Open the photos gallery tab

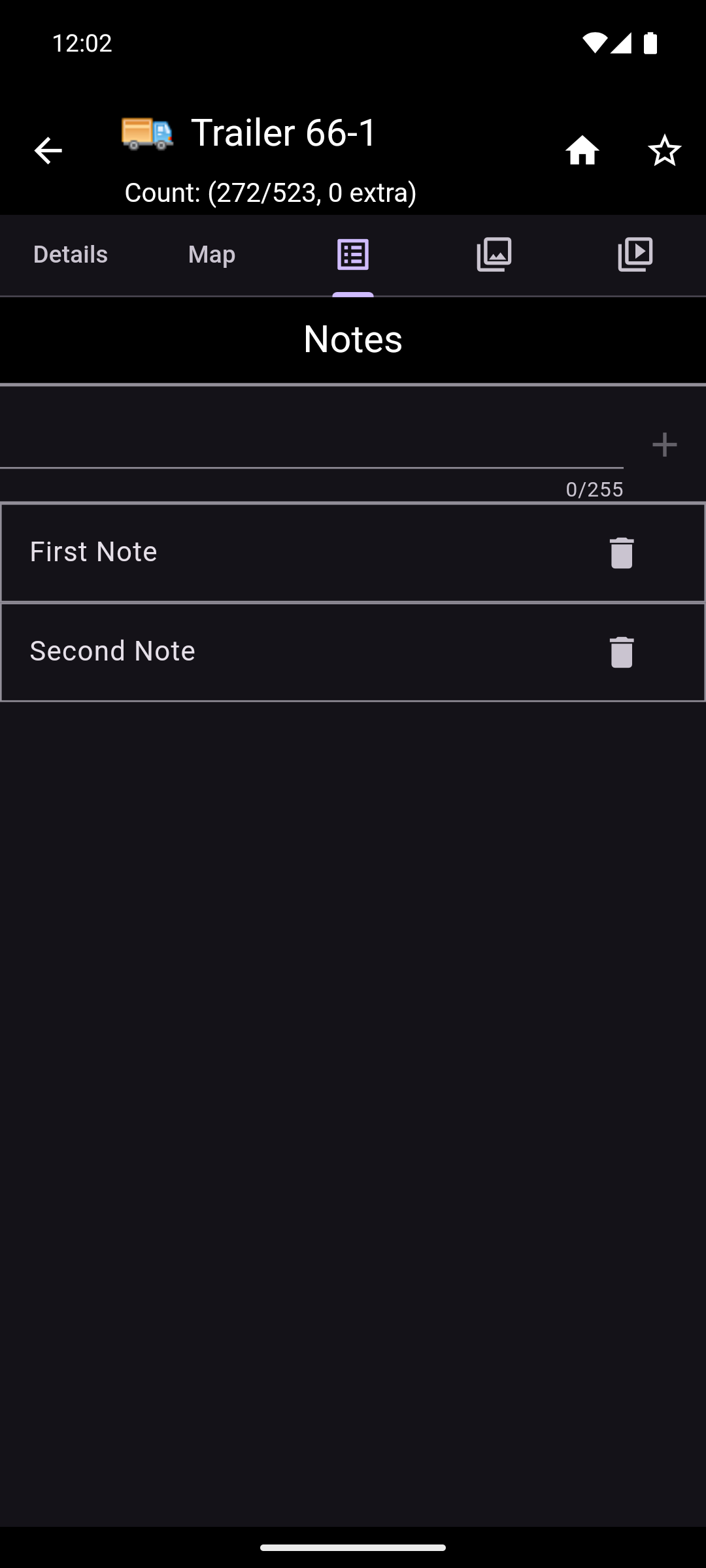pyautogui.click(x=494, y=255)
